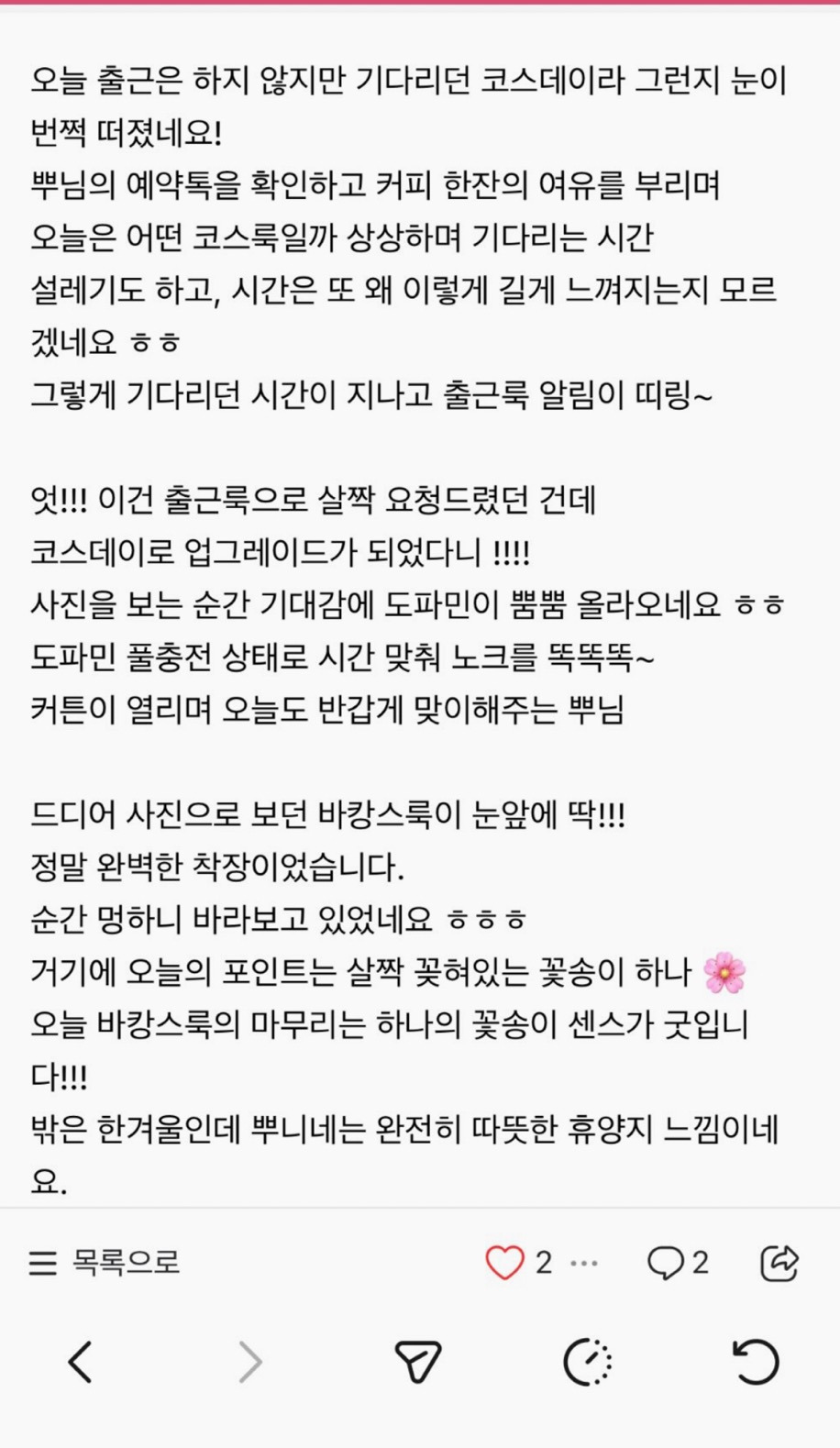Open the comments bubble

(x=666, y=1263)
